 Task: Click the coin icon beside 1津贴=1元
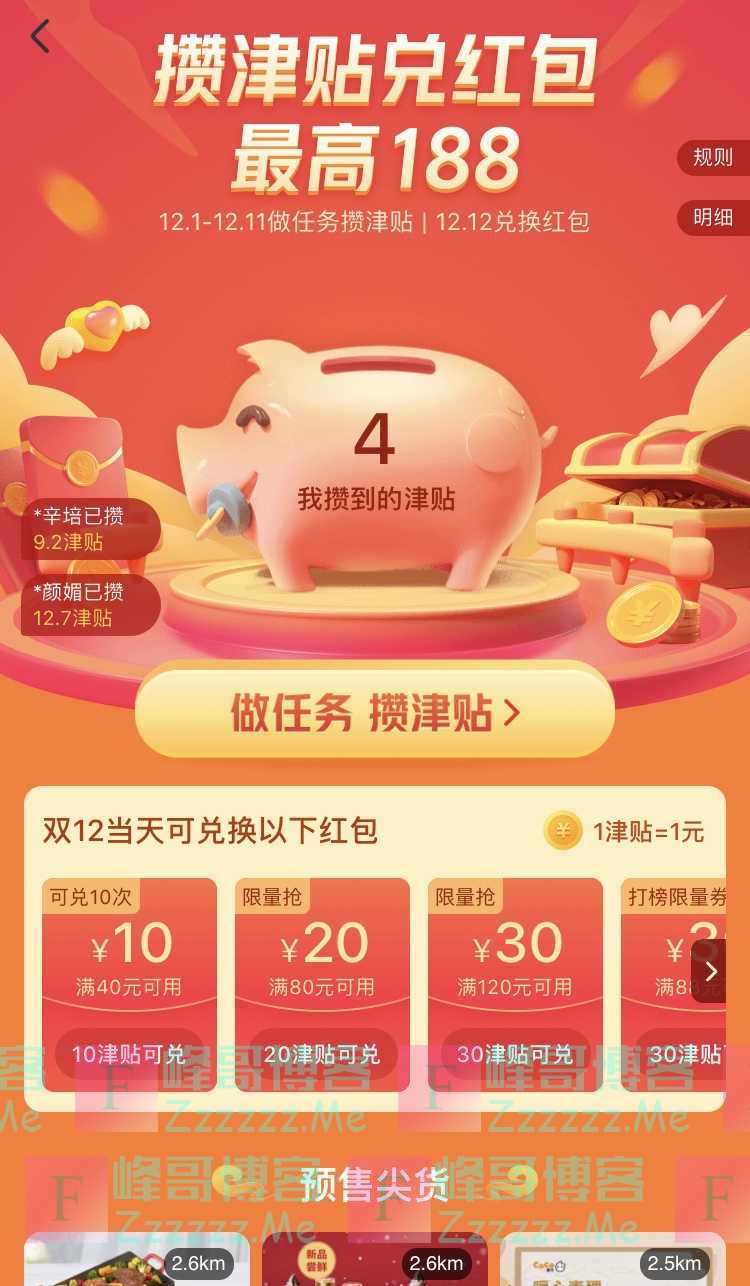pyautogui.click(x=563, y=831)
